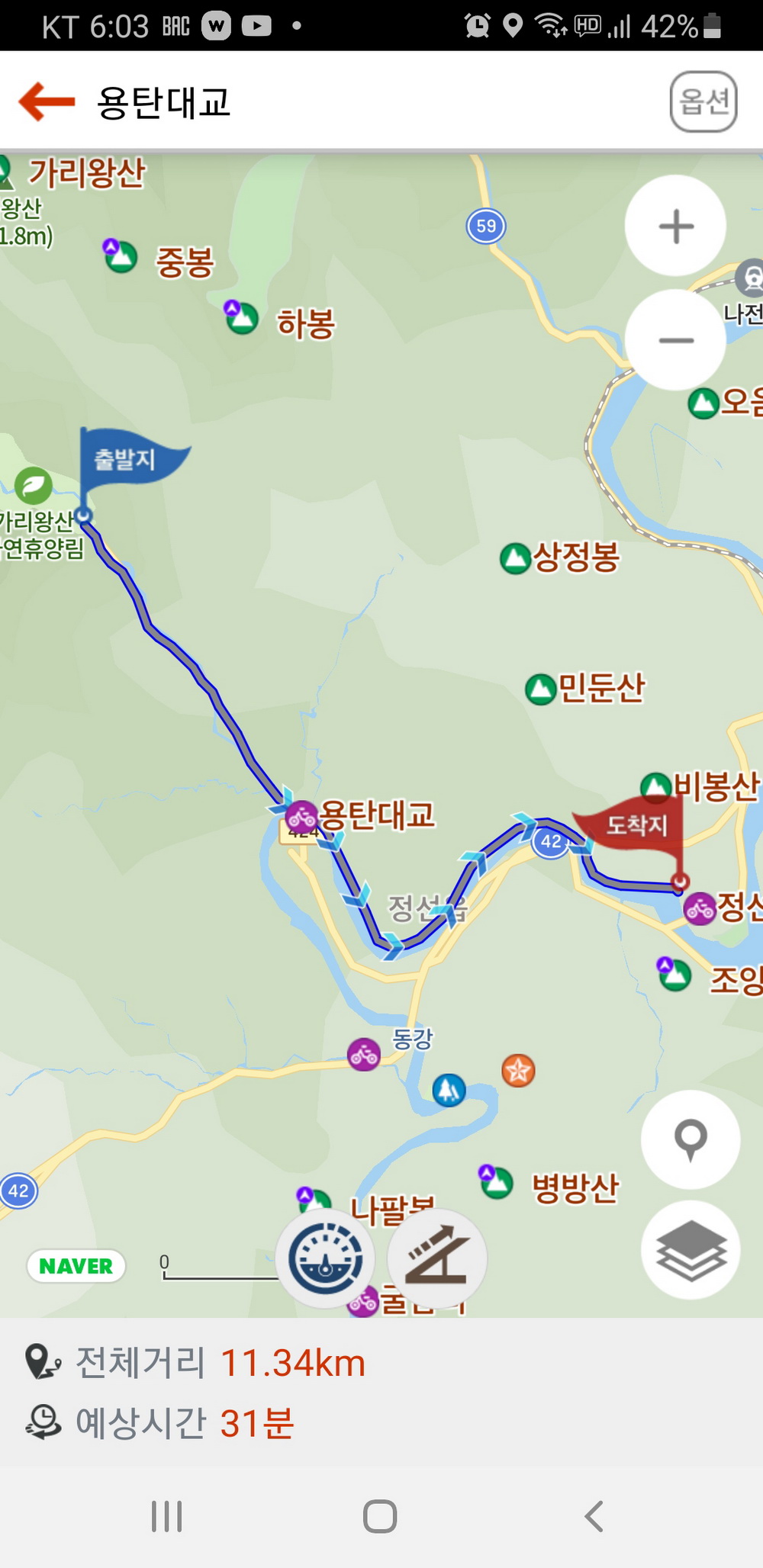
Task: Tap the 용탄대교 bike marker on map
Action: click(302, 818)
